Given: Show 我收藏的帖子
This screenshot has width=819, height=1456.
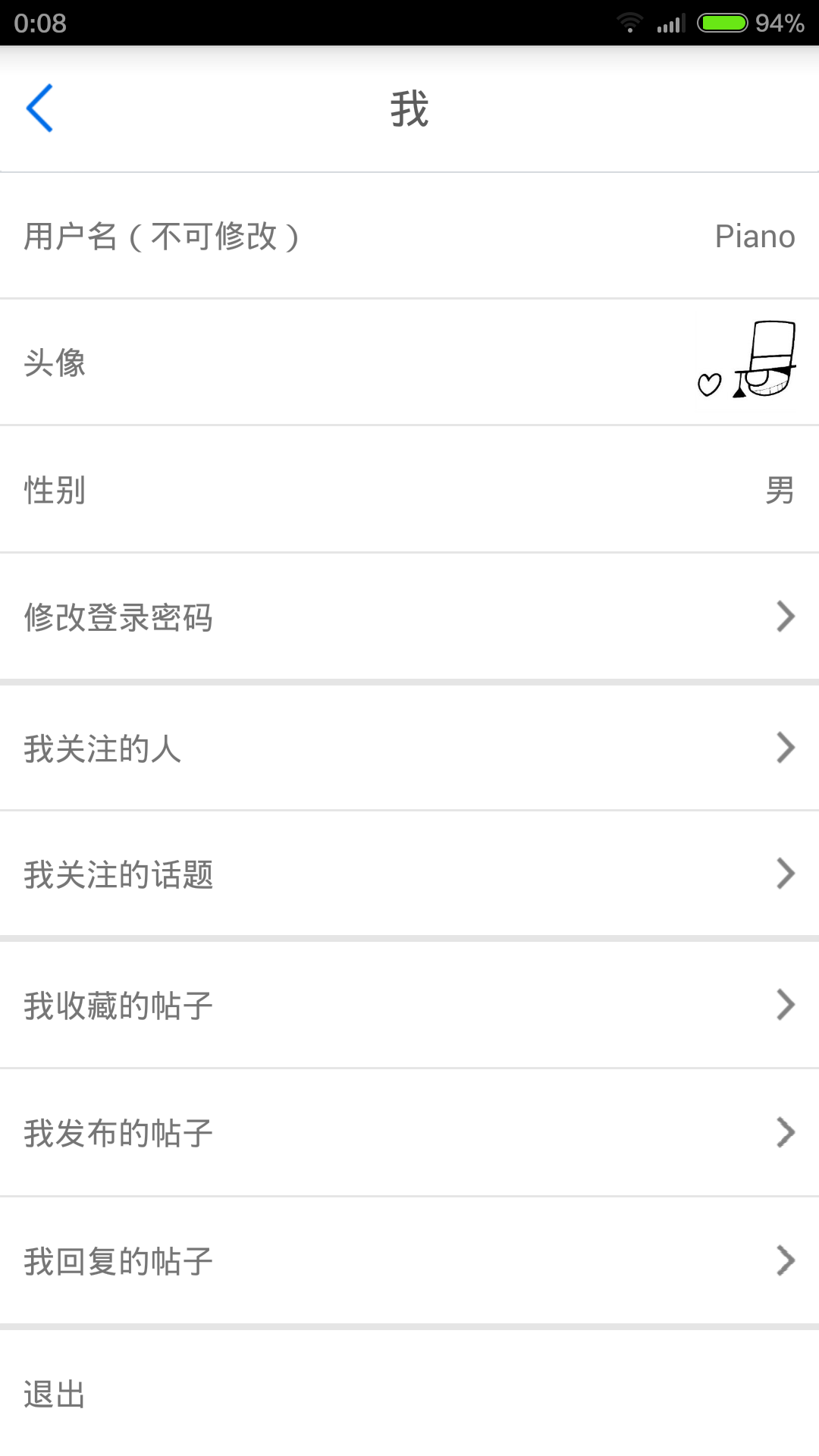Looking at the screenshot, I should point(409,1006).
